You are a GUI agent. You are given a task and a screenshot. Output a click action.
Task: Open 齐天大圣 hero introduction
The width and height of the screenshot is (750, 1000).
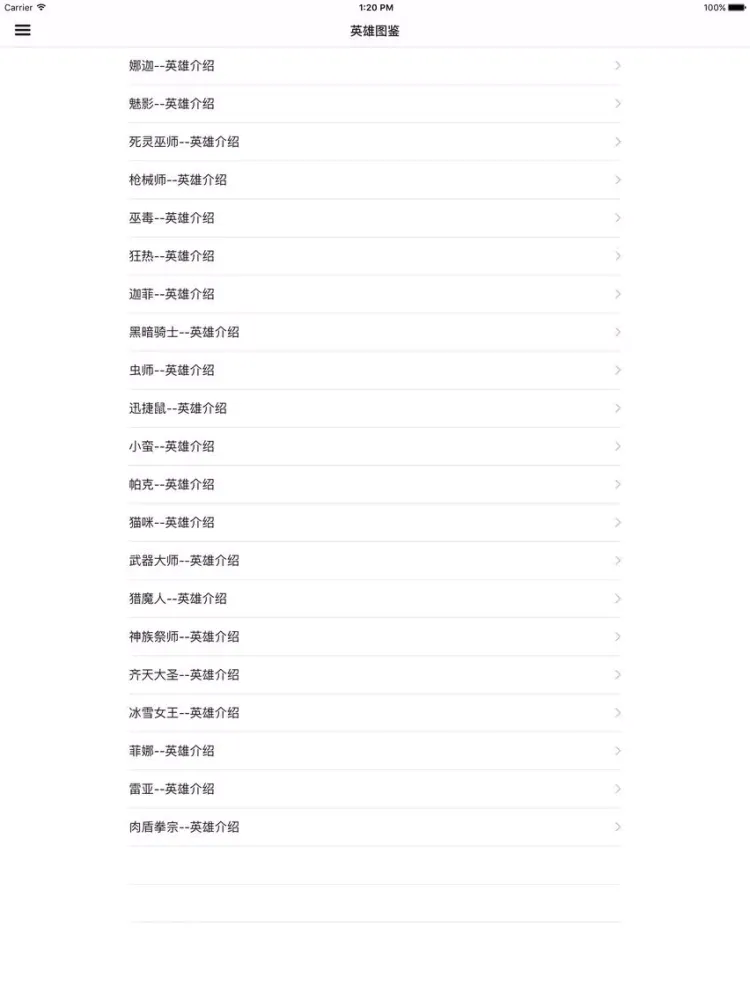373,674
